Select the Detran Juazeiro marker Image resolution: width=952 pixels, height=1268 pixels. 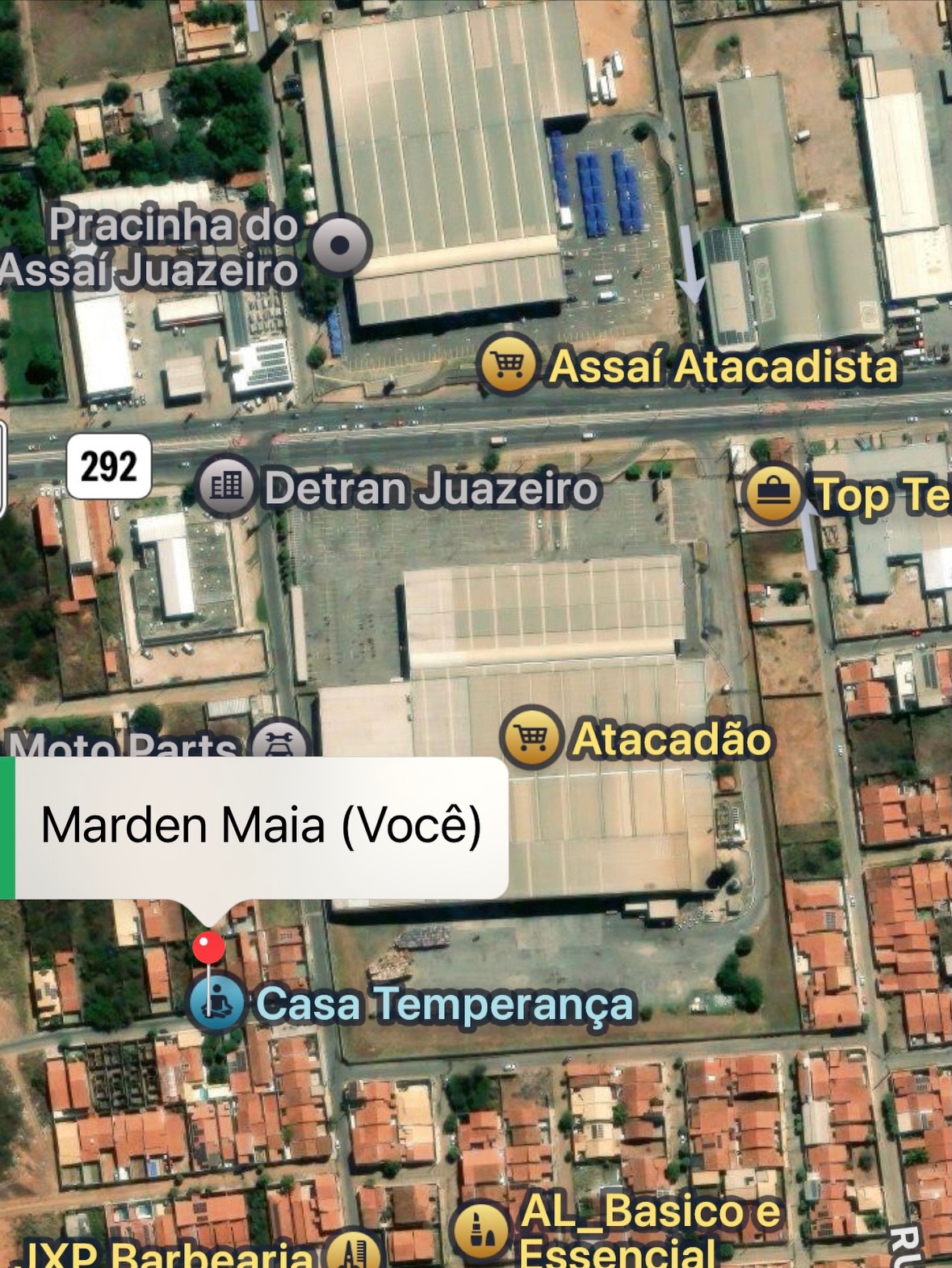226,486
